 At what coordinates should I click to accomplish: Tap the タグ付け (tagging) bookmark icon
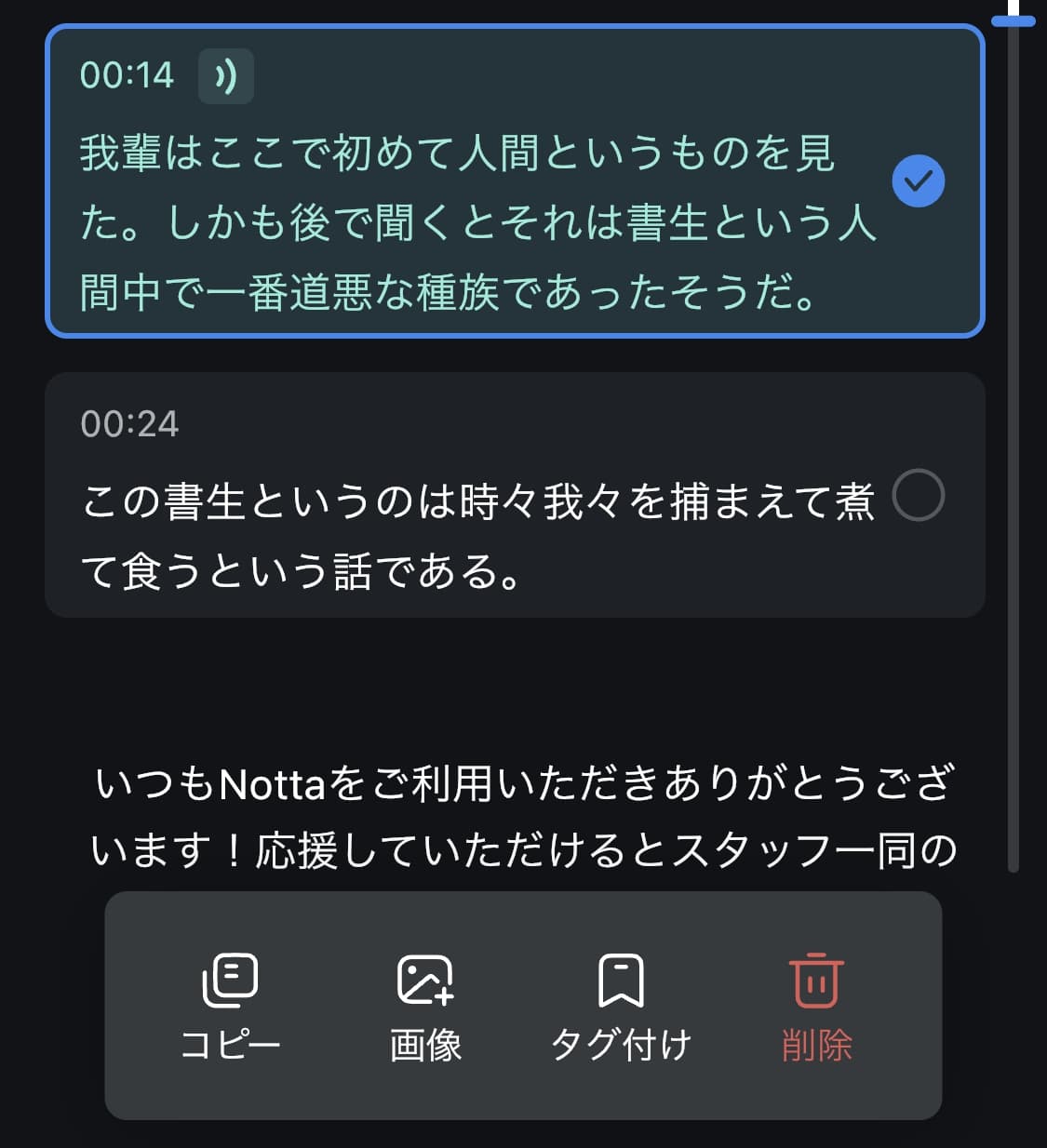coord(622,979)
